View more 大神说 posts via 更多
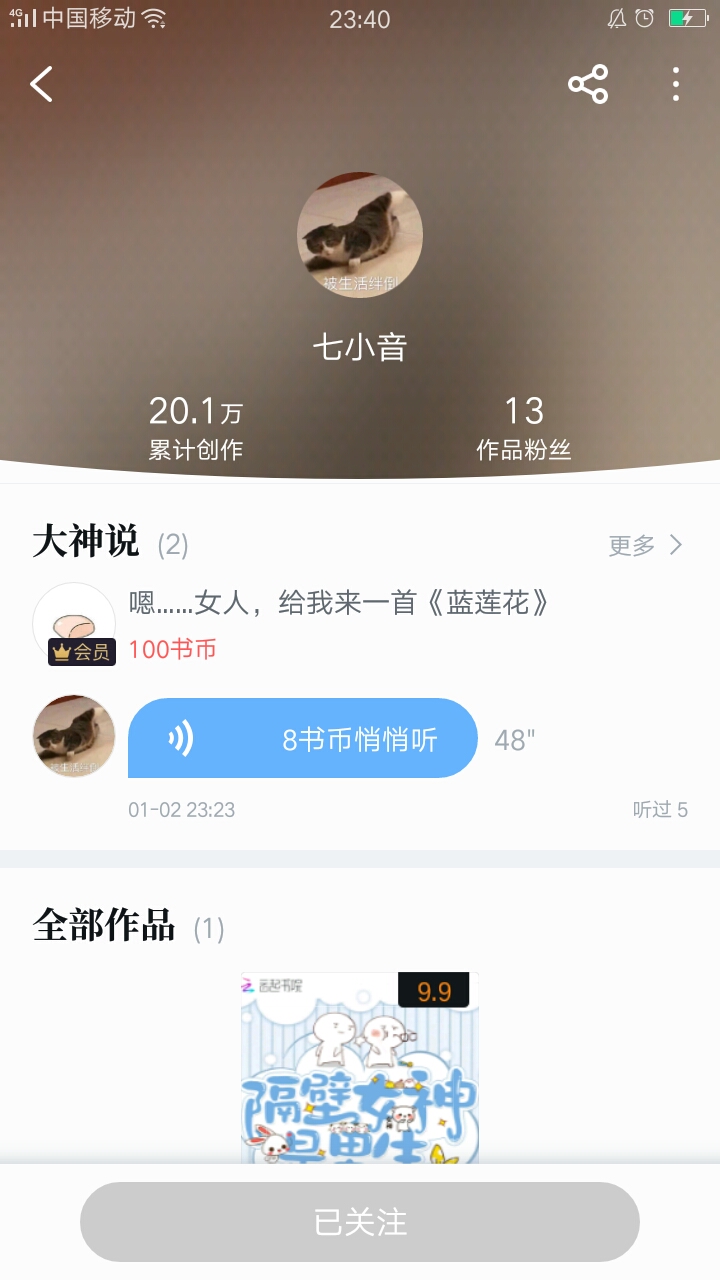Screen dimensions: 720x1280 [646, 545]
